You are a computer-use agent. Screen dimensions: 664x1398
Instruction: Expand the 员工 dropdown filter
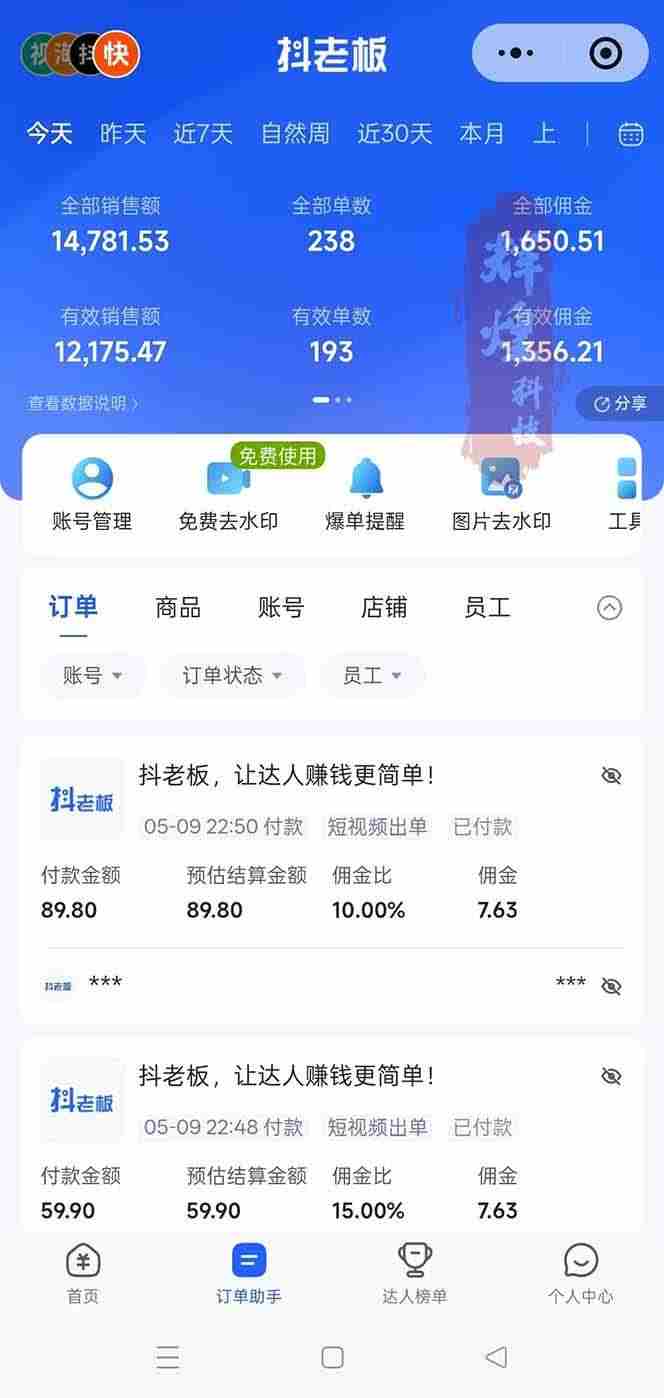click(372, 676)
